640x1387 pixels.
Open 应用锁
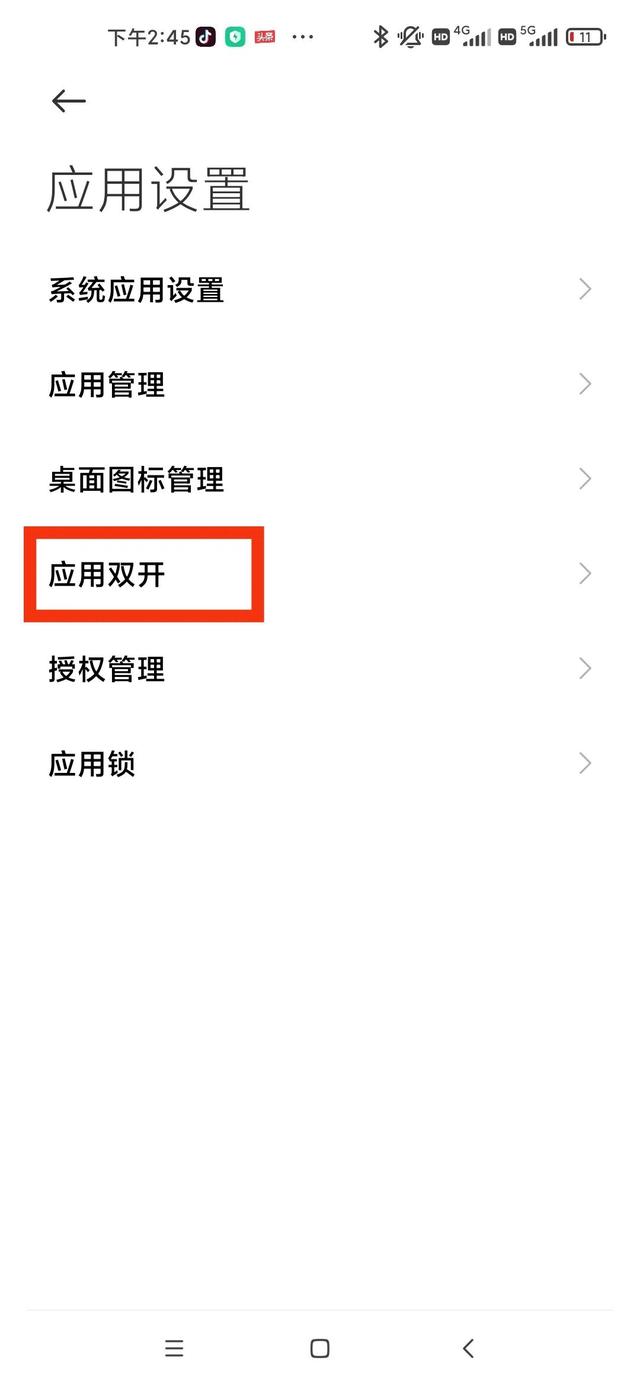[x=320, y=764]
